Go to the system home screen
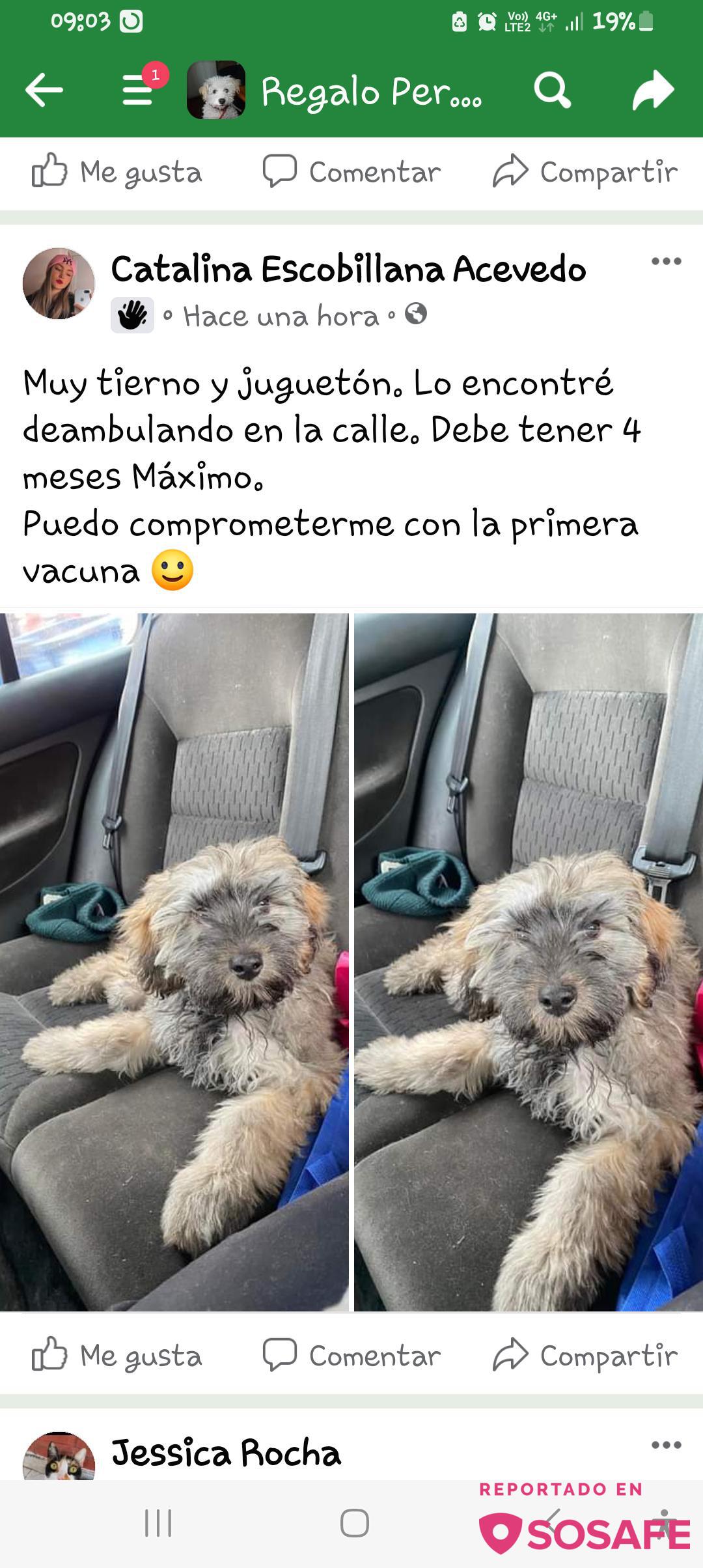This screenshot has width=703, height=1568. pos(354,1523)
